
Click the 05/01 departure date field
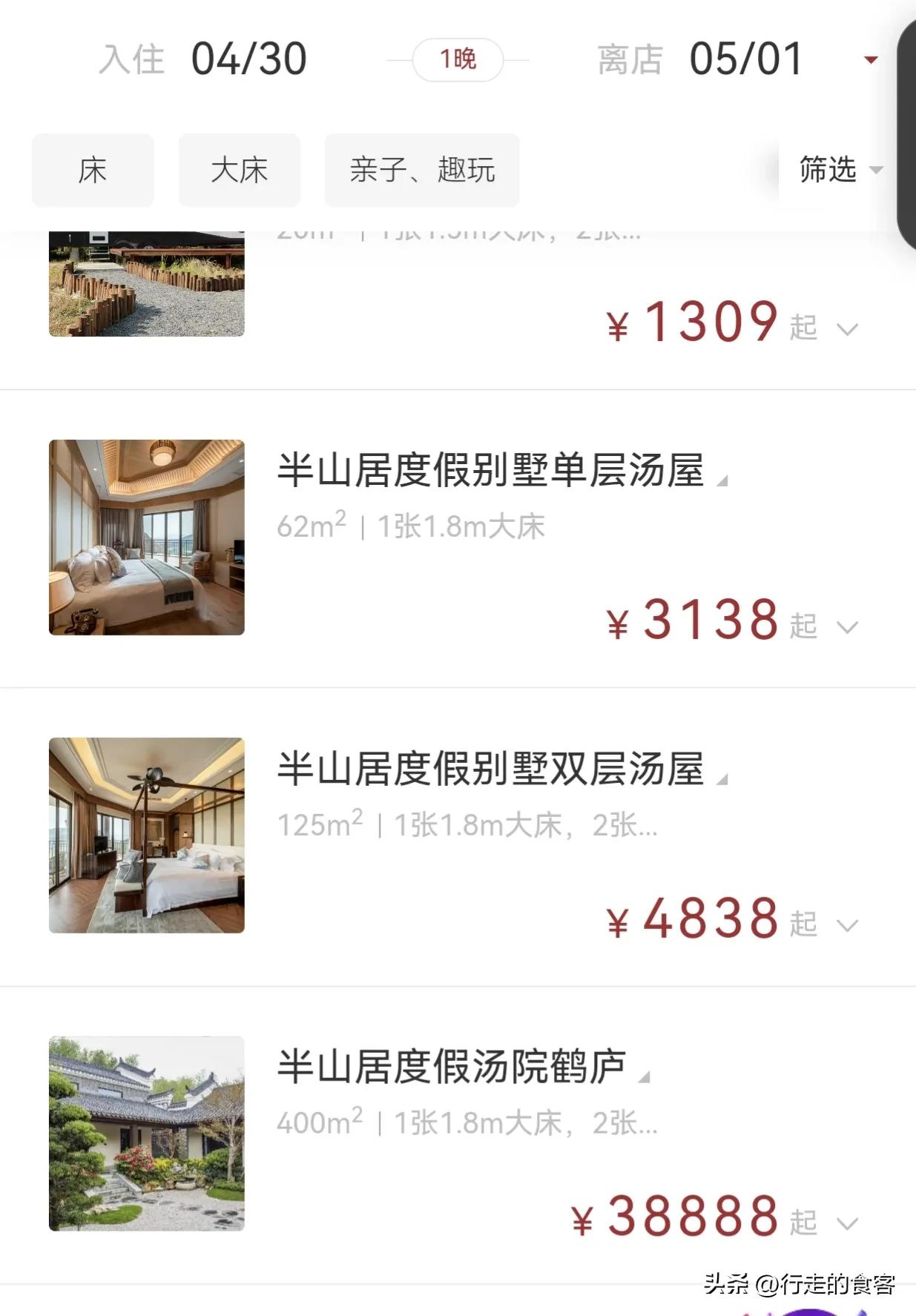pos(745,59)
